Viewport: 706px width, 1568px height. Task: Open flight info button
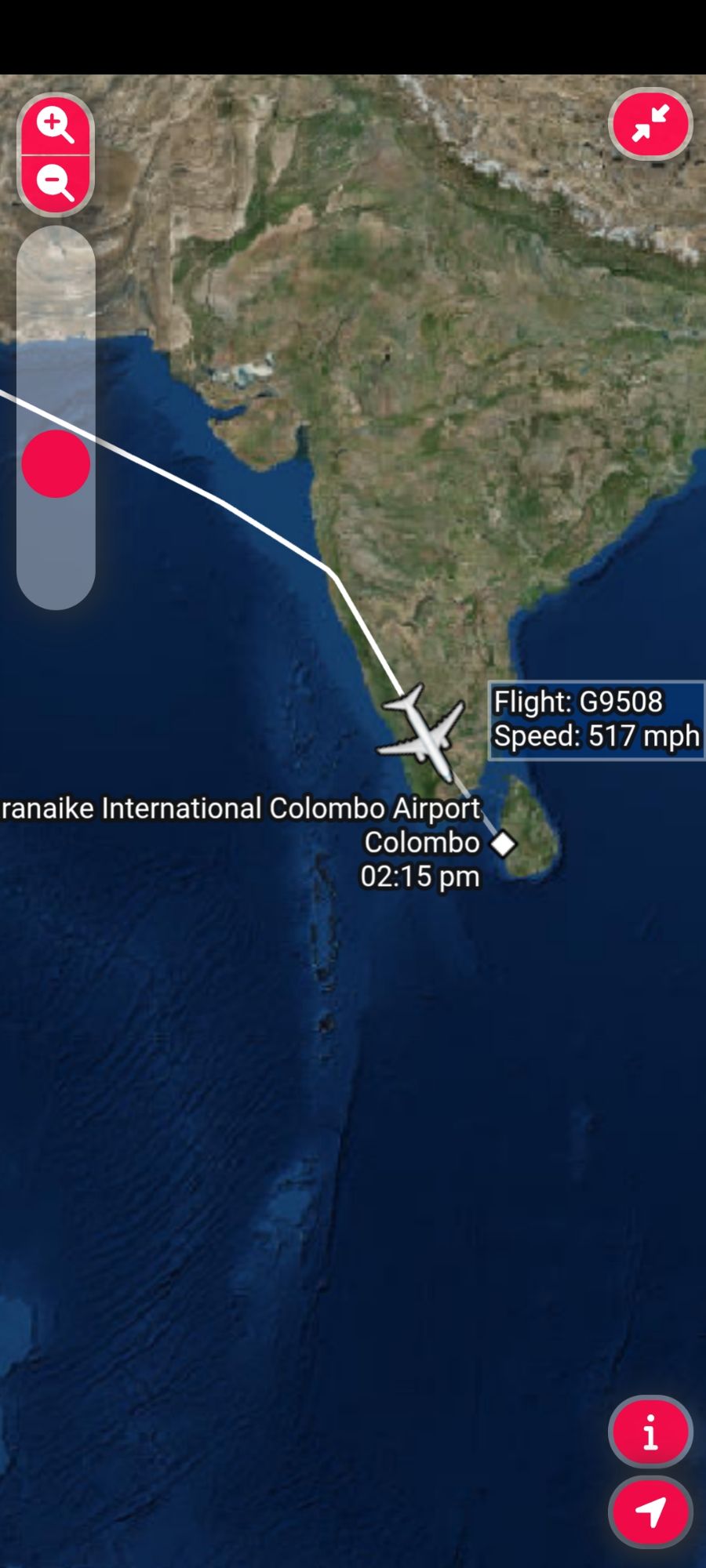pos(650,1432)
